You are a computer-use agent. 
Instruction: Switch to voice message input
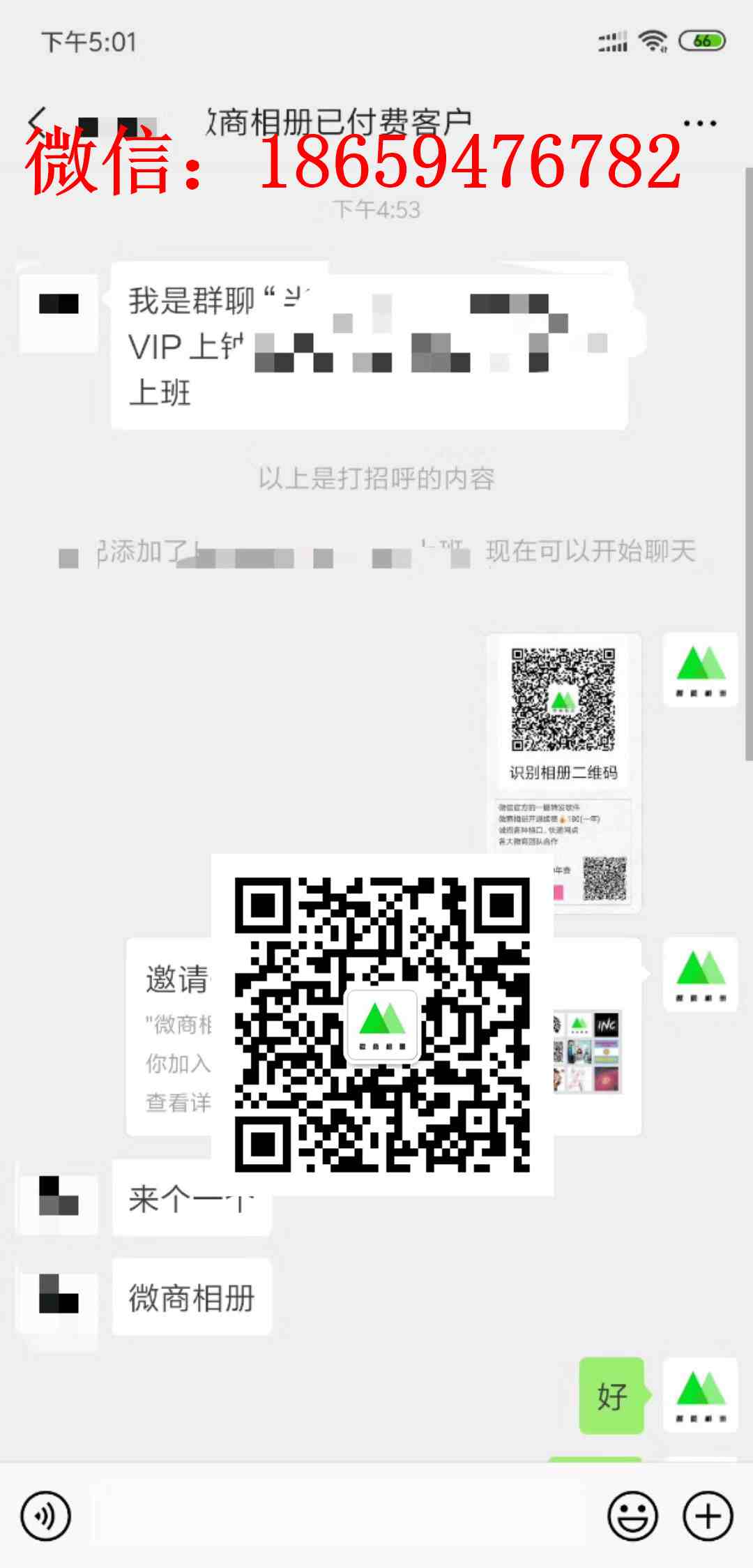click(46, 1516)
